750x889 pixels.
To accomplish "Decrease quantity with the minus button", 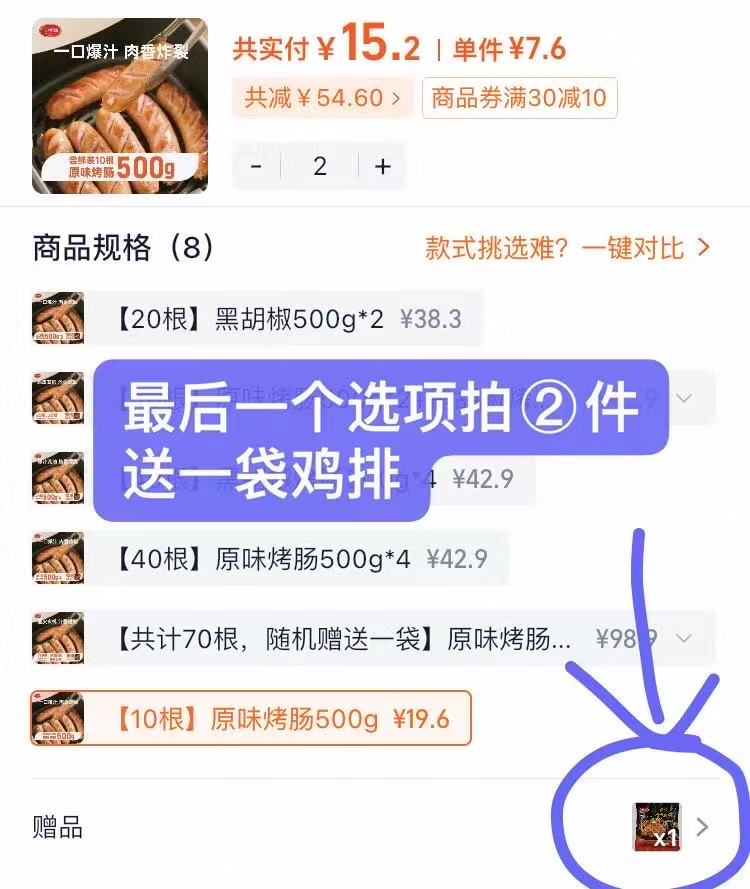I will (257, 166).
